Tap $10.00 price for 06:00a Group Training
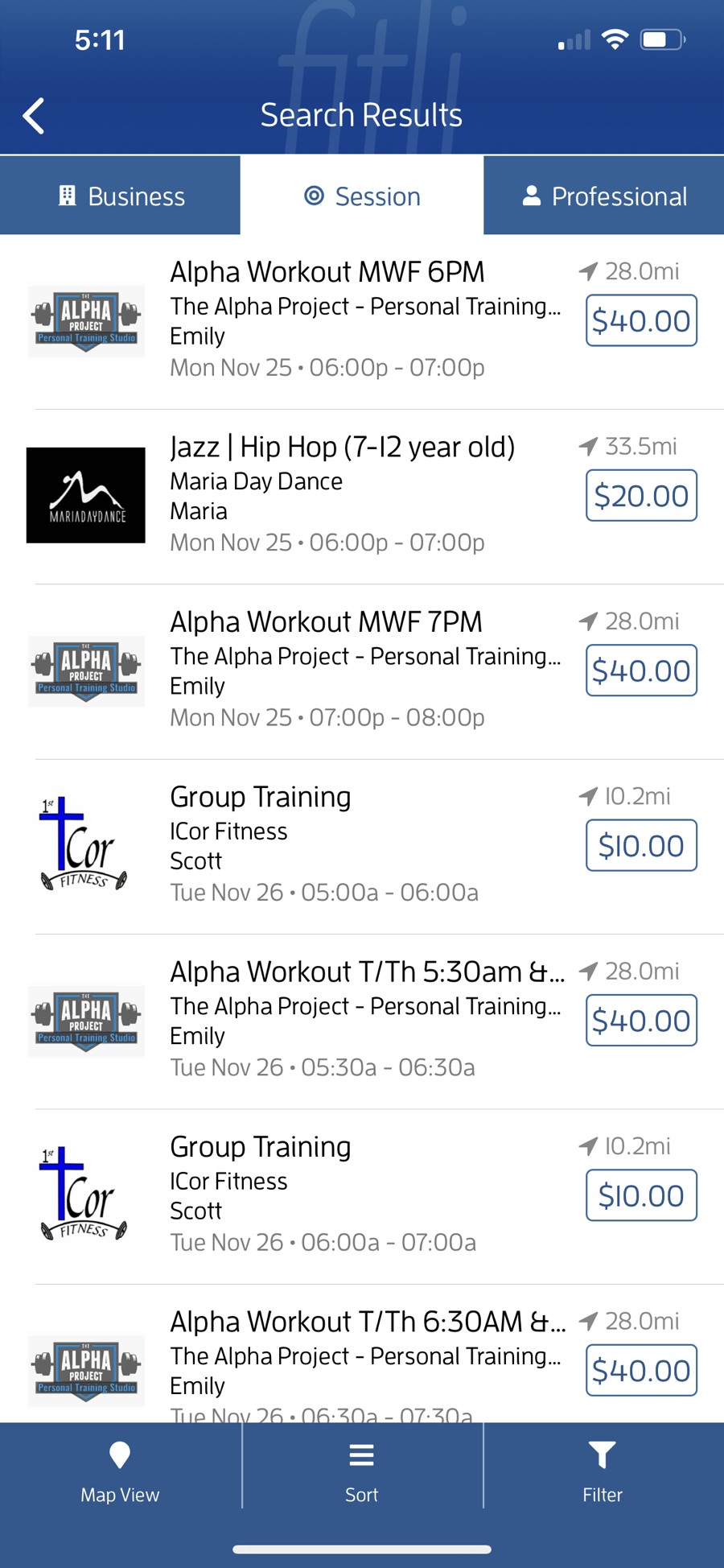Image resolution: width=724 pixels, height=1568 pixels. pyautogui.click(x=641, y=1195)
